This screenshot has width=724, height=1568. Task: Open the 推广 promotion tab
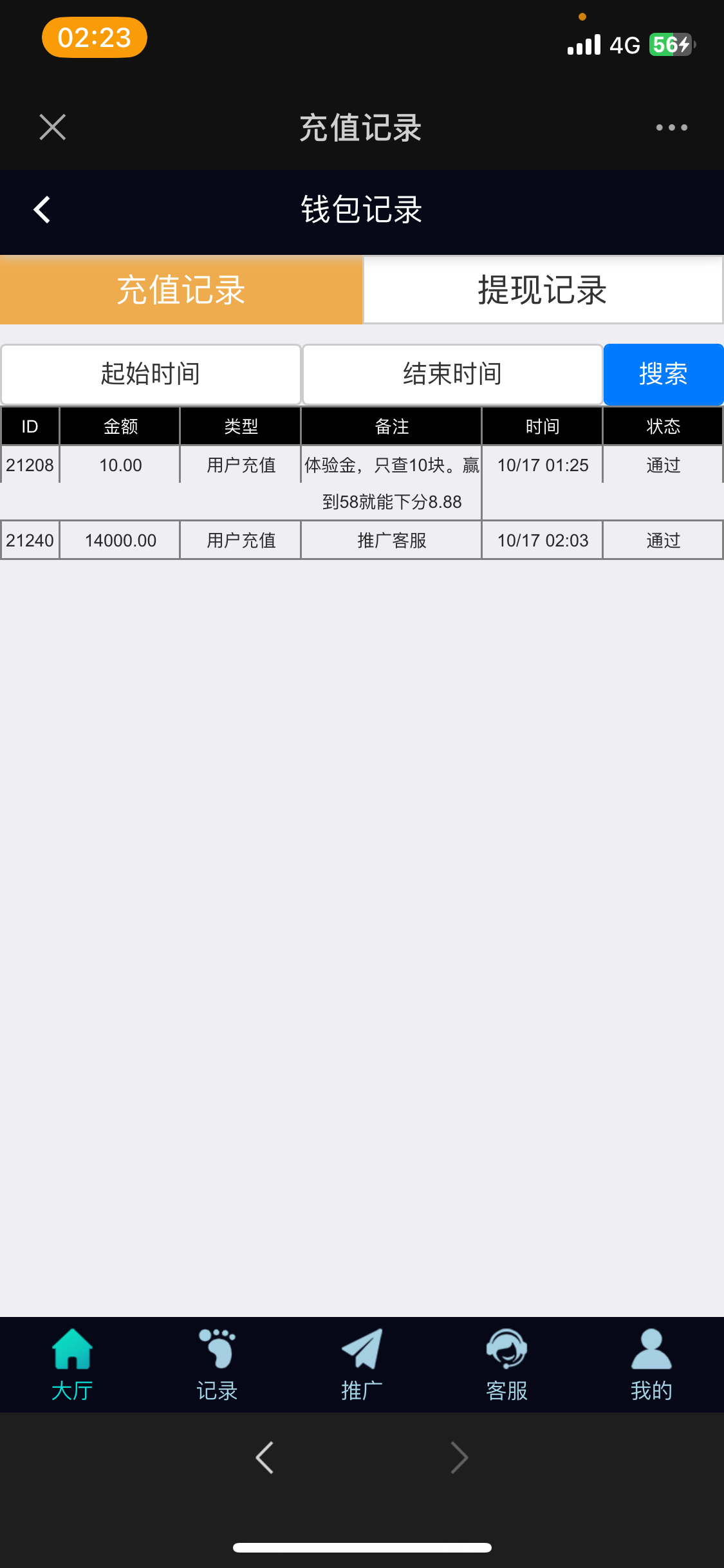coord(362,1364)
